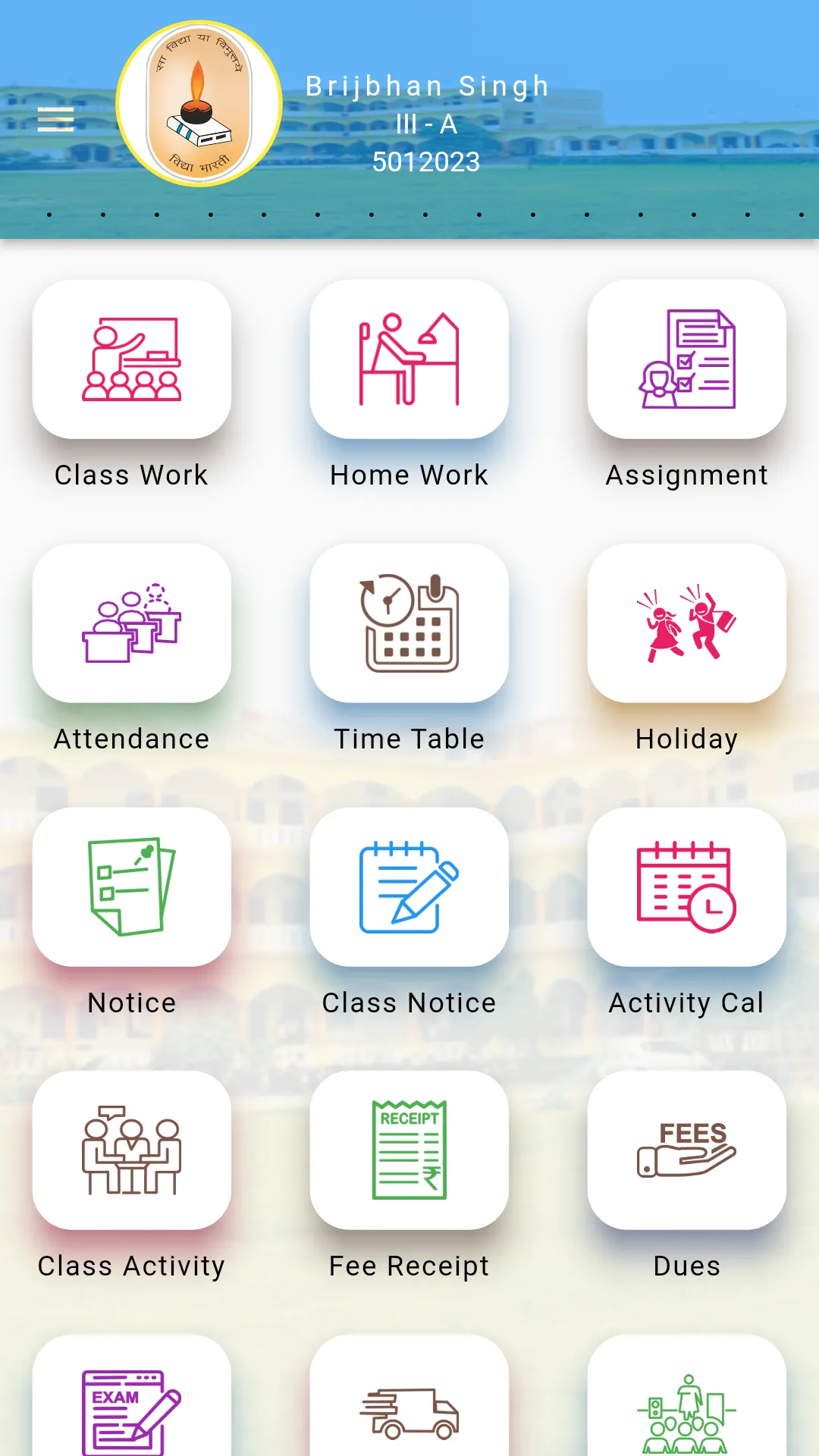Open the Class Work tile

tap(132, 359)
